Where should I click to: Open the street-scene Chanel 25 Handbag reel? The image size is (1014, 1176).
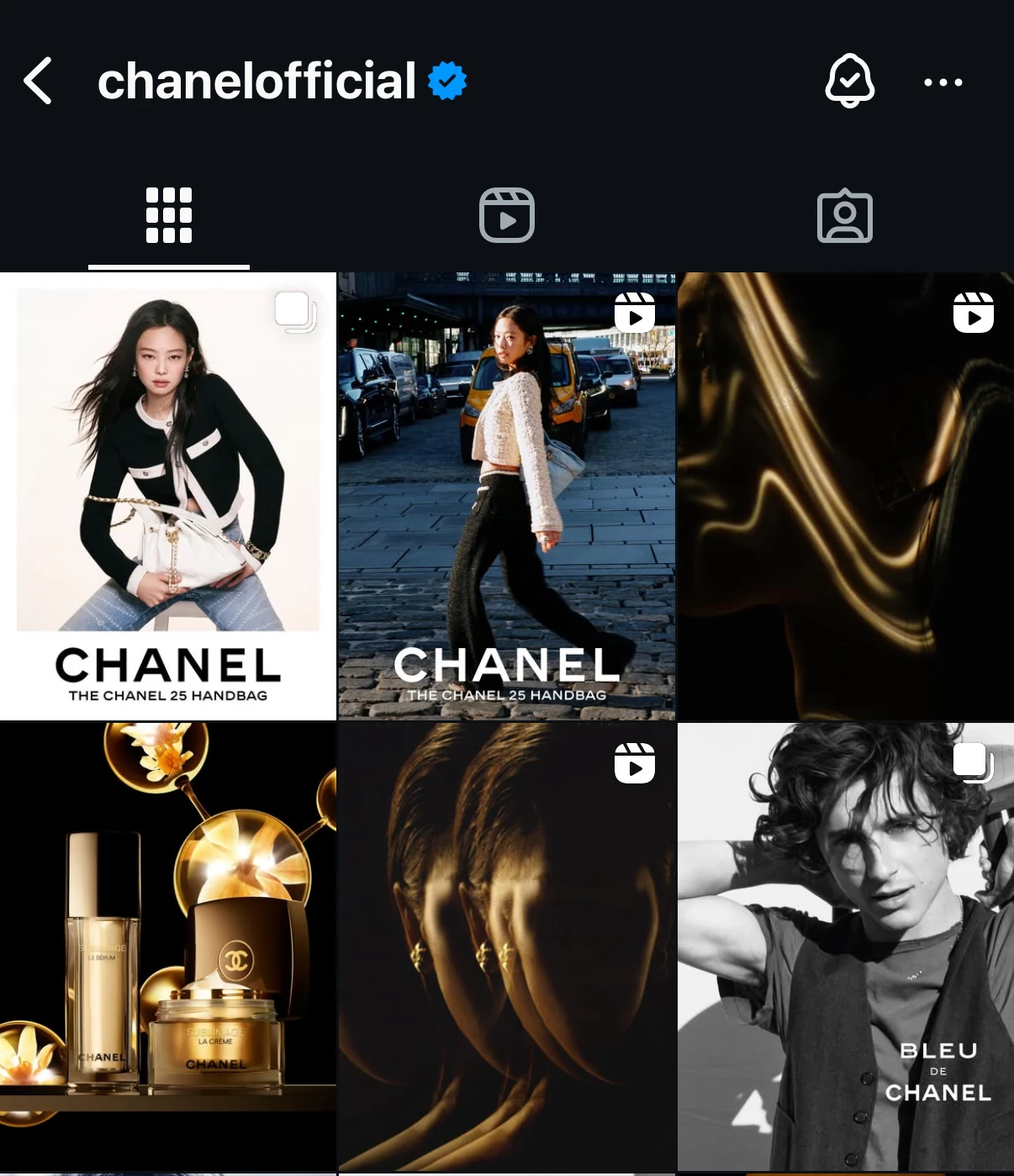pos(506,496)
